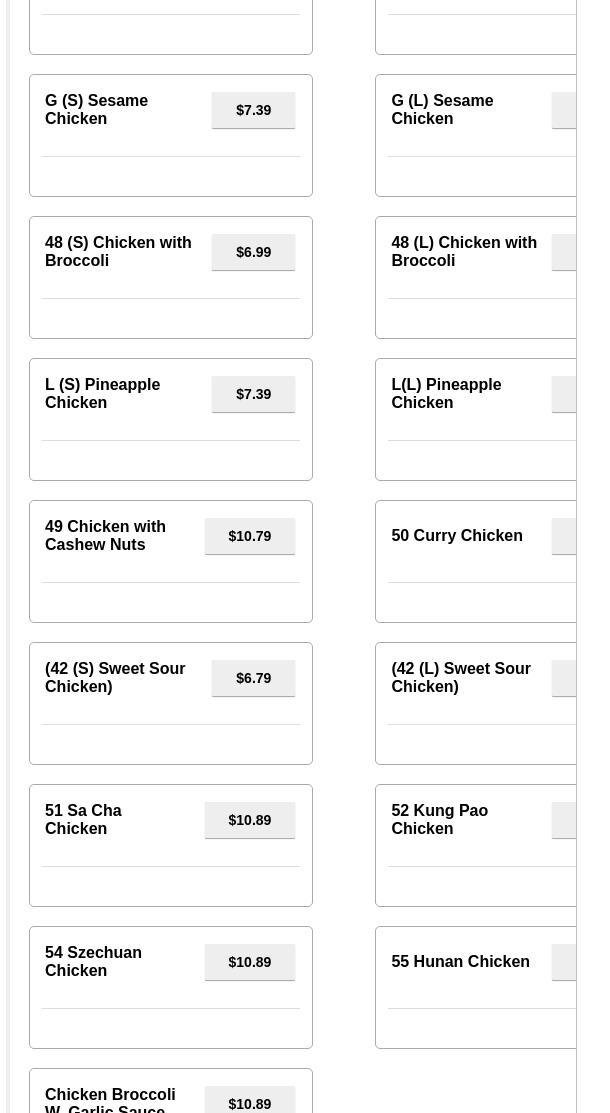
Task: Open the 50 Curry Chicken item
Action: click(x=476, y=561)
